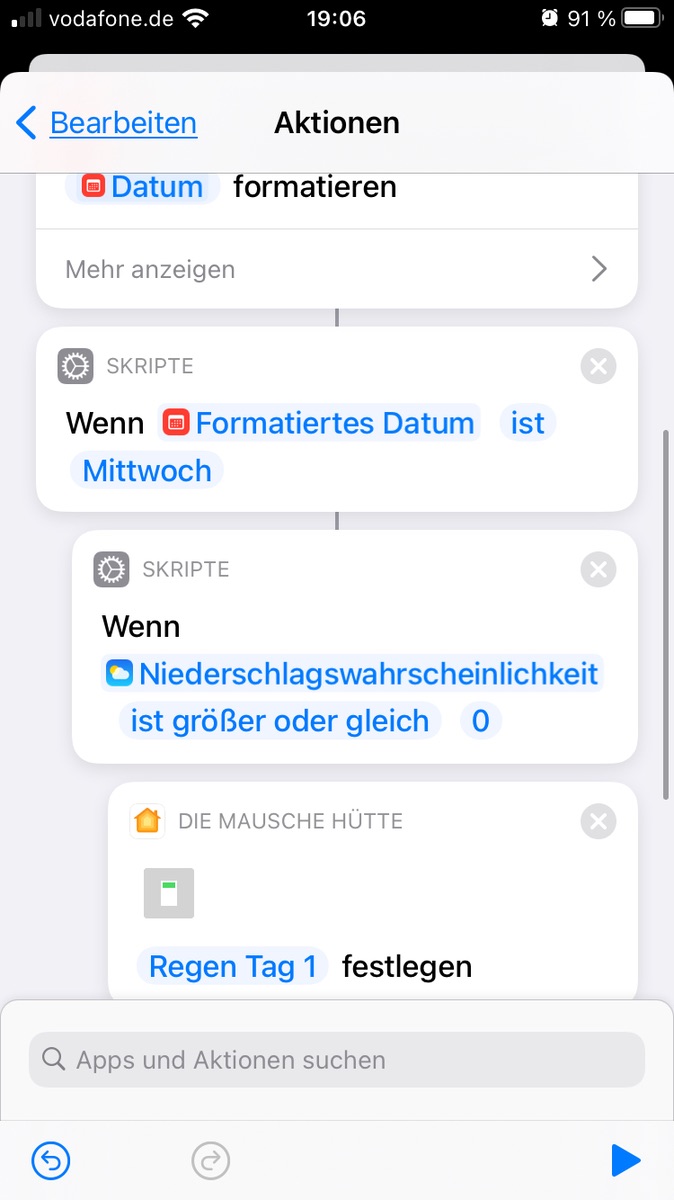Viewport: 674px width, 1200px height.
Task: Change 'ist größer oder gleich' condition
Action: 280,721
